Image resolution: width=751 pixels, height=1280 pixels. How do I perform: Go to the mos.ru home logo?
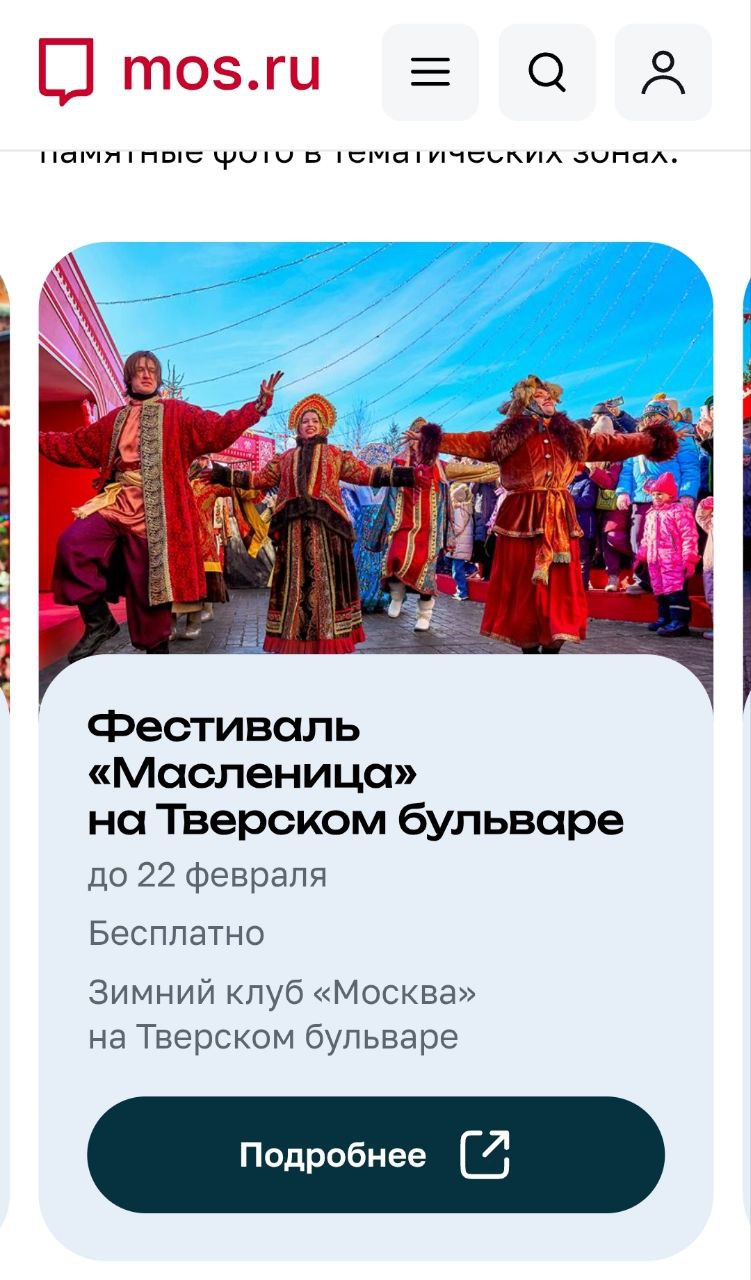(x=180, y=70)
